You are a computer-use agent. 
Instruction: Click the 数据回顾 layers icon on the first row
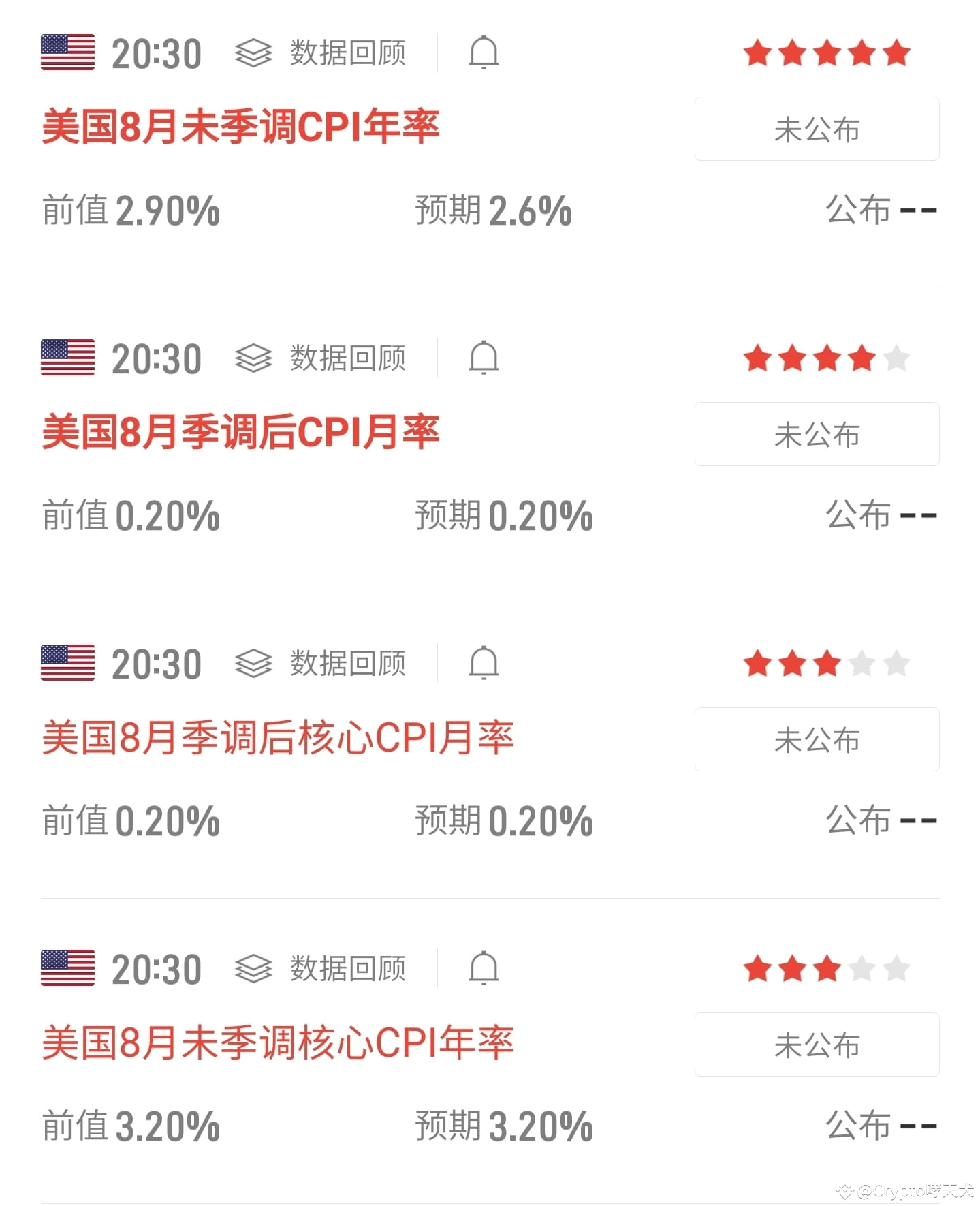tap(253, 52)
